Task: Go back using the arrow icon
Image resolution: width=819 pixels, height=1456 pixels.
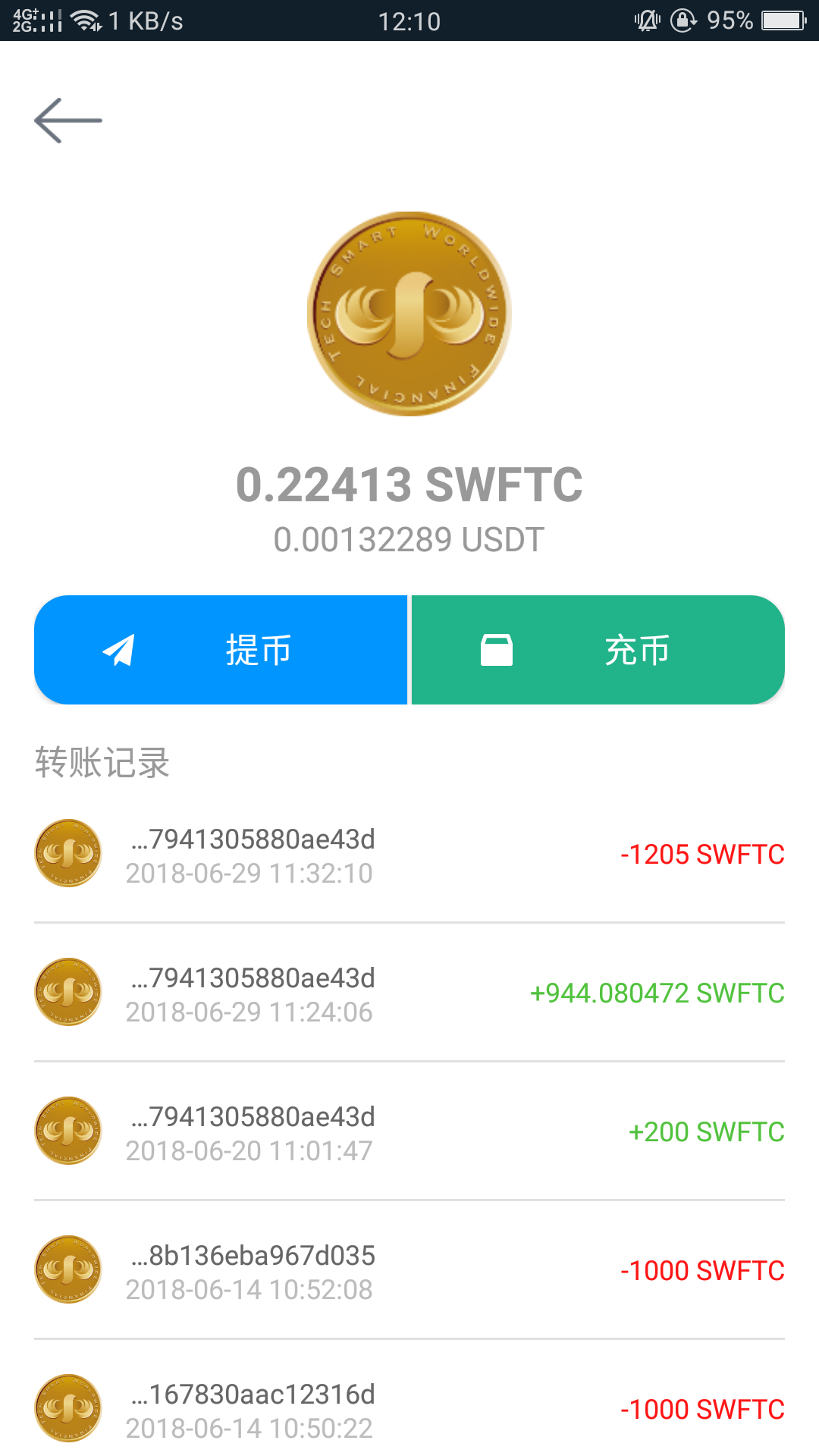Action: pos(68,121)
